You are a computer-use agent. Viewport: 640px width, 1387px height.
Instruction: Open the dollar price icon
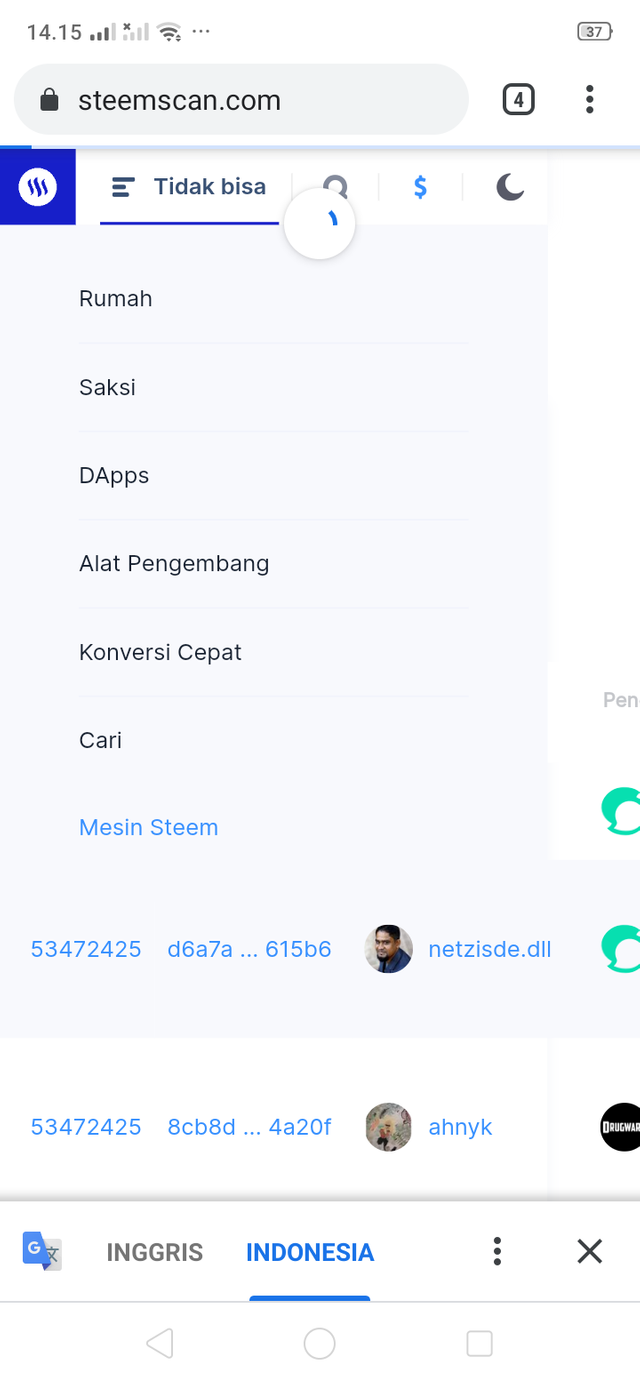click(420, 187)
